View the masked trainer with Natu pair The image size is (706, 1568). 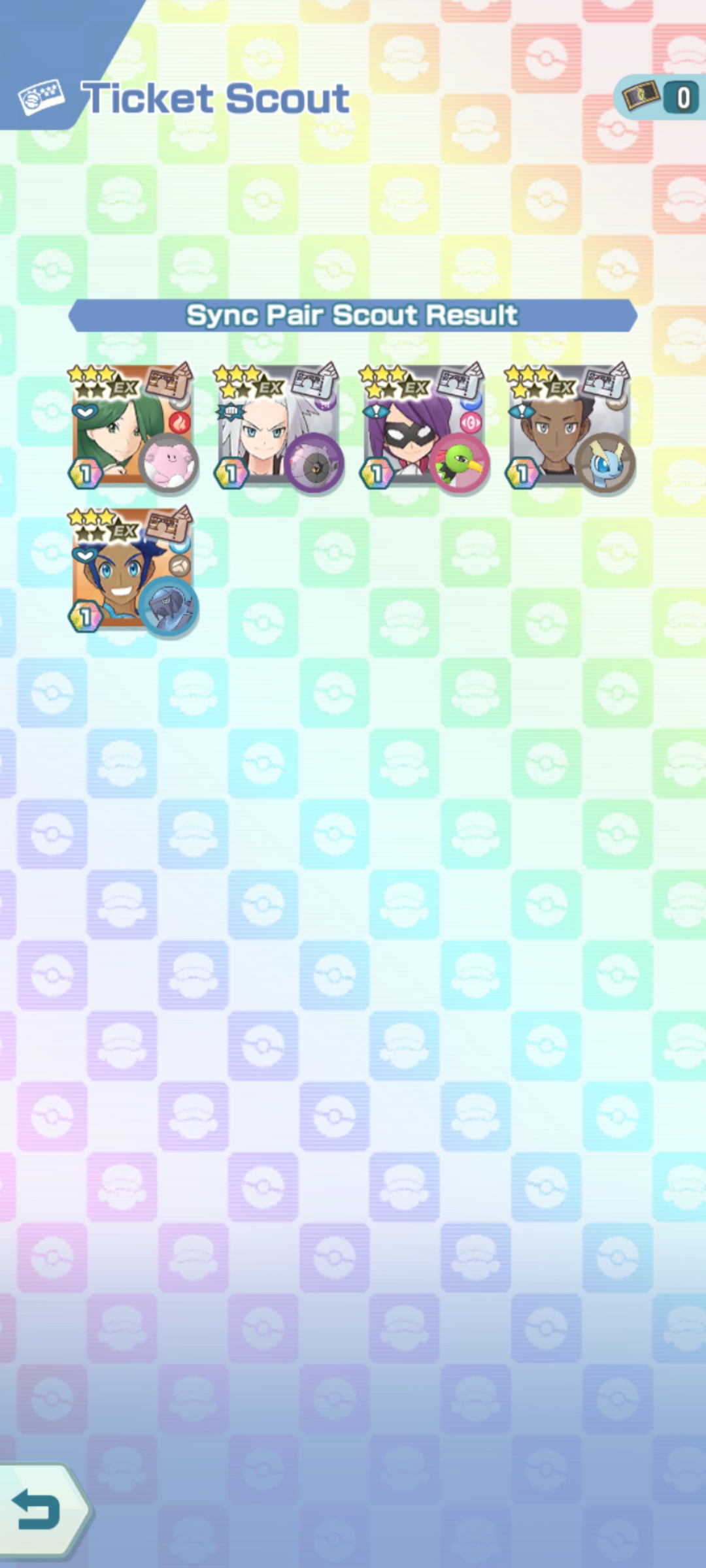tap(424, 427)
